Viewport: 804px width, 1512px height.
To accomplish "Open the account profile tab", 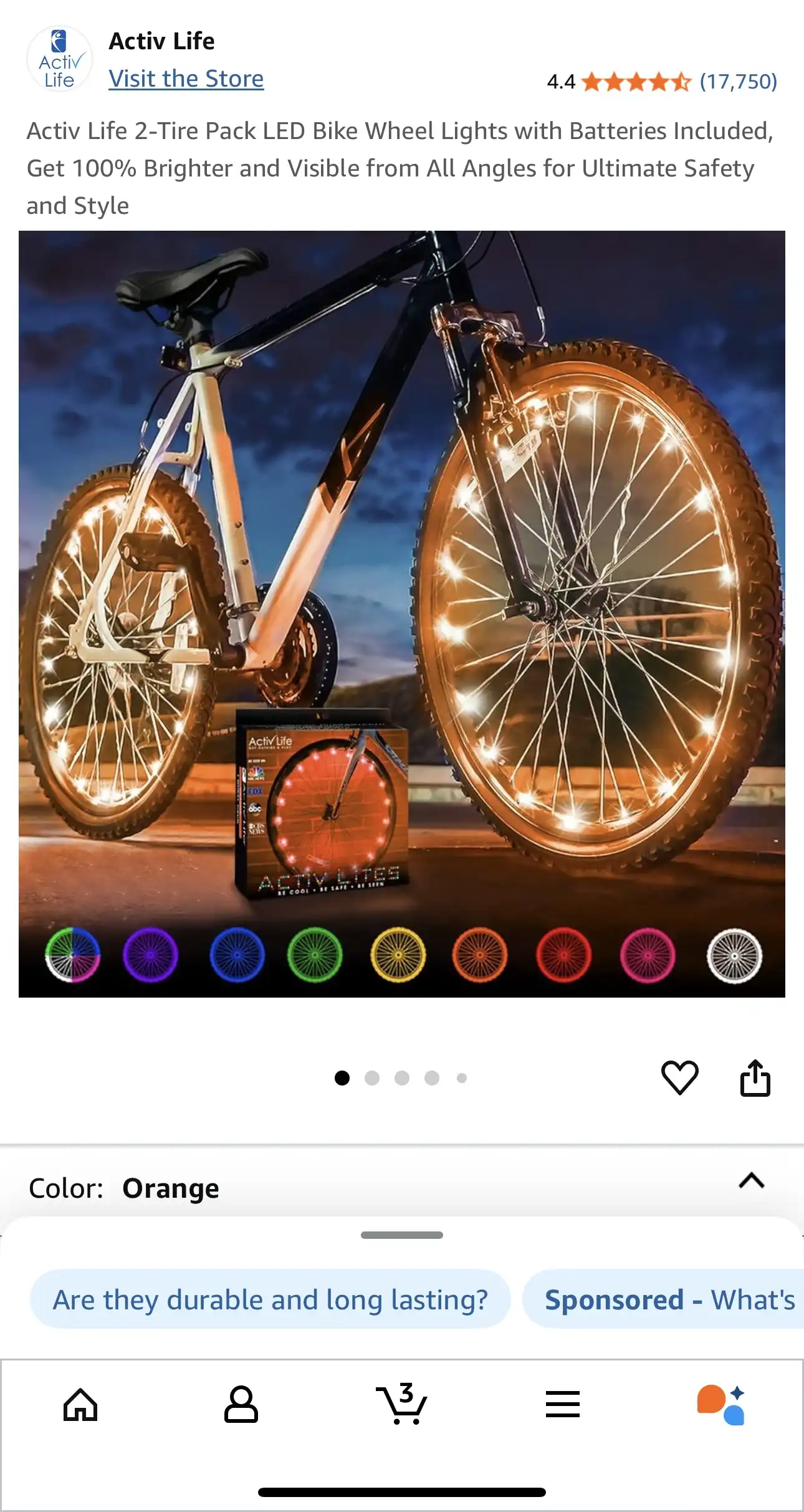I will coord(241,1405).
